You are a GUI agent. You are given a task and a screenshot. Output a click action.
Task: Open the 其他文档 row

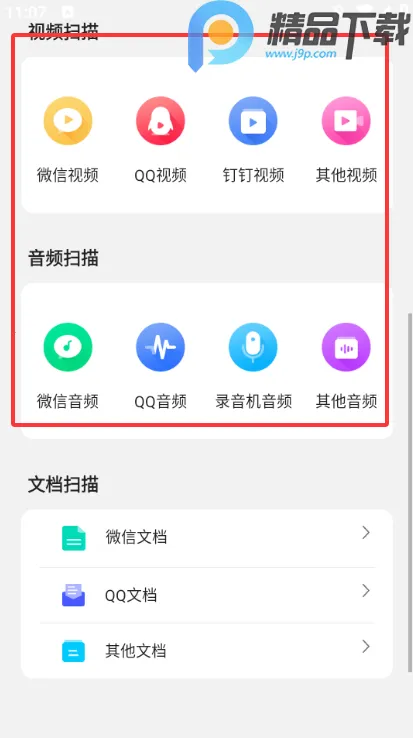tap(207, 651)
